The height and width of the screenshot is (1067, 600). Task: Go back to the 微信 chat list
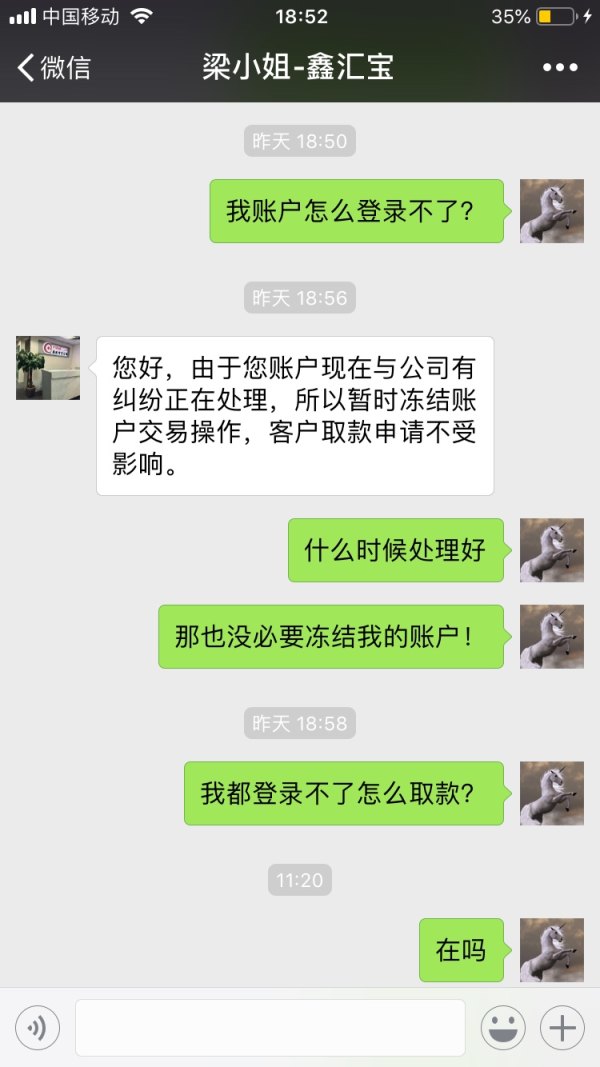(x=53, y=68)
